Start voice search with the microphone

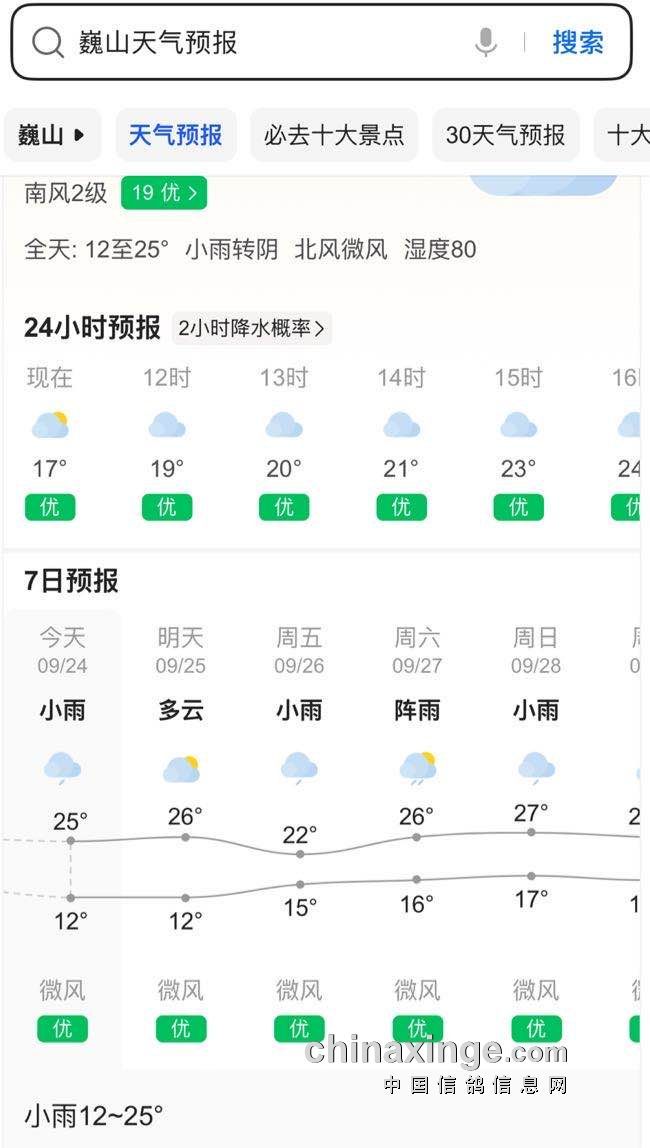(x=486, y=42)
